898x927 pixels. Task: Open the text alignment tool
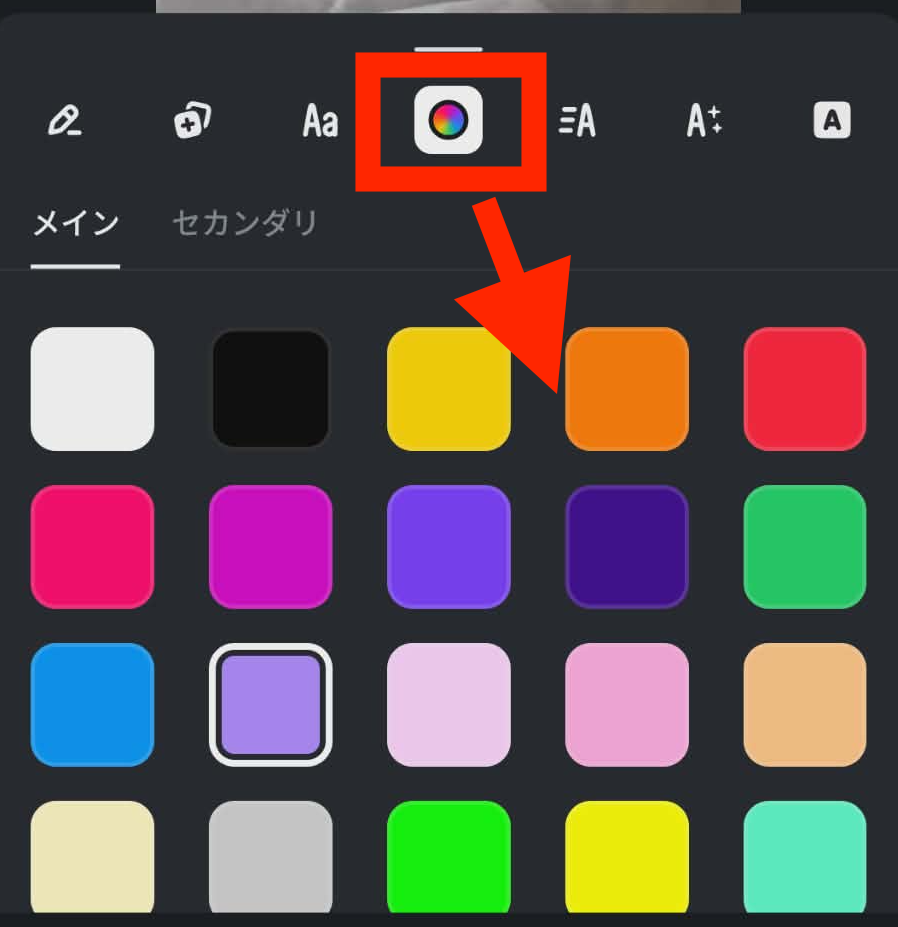[576, 121]
